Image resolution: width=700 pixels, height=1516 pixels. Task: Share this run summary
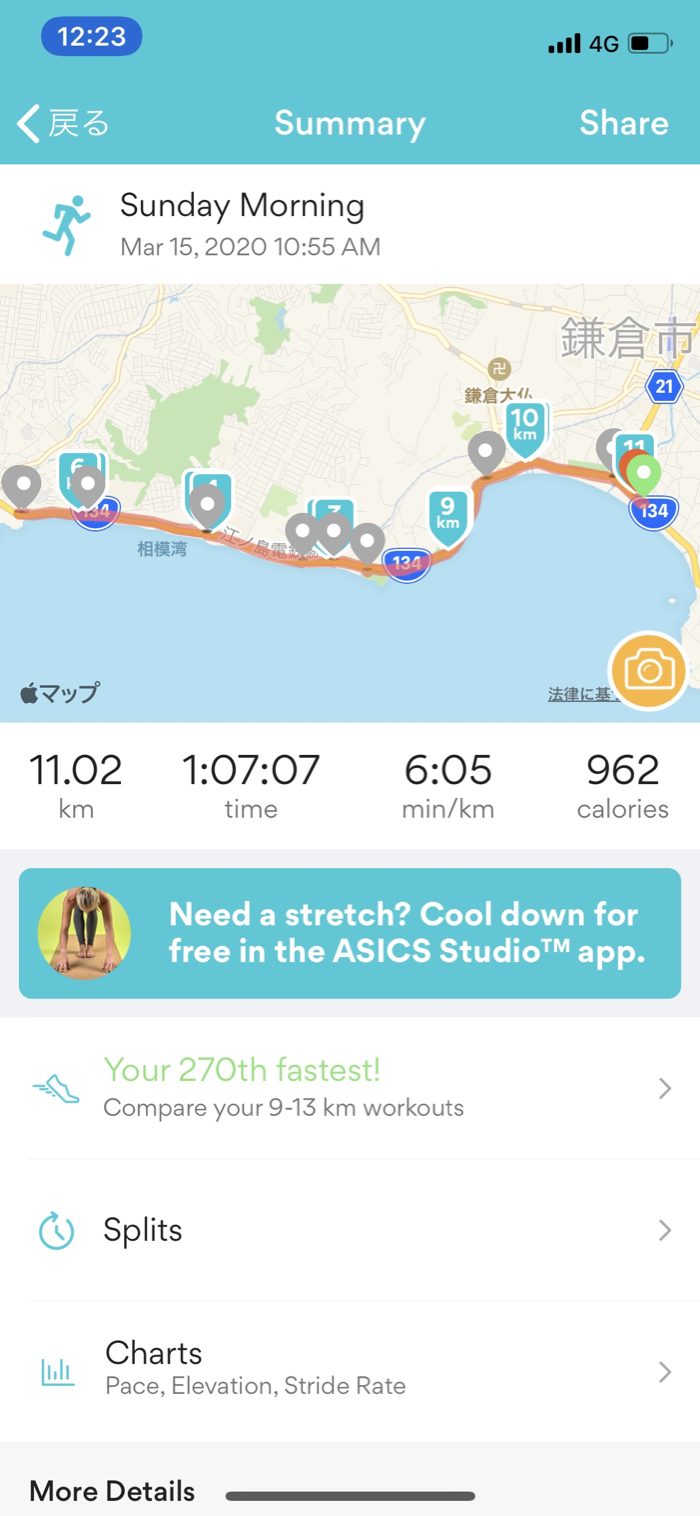[623, 123]
